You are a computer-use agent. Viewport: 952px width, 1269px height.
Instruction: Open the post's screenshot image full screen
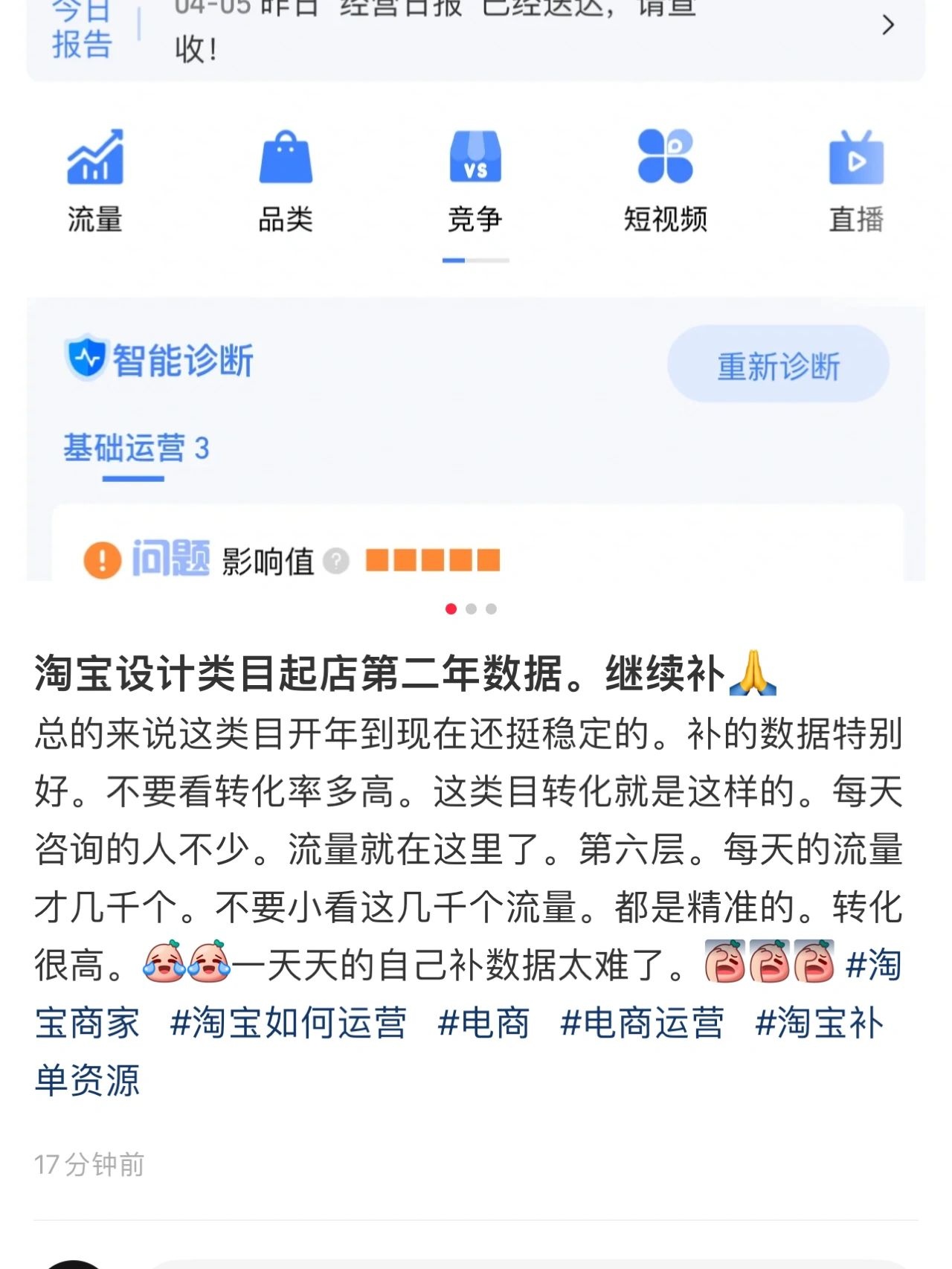pos(476,298)
